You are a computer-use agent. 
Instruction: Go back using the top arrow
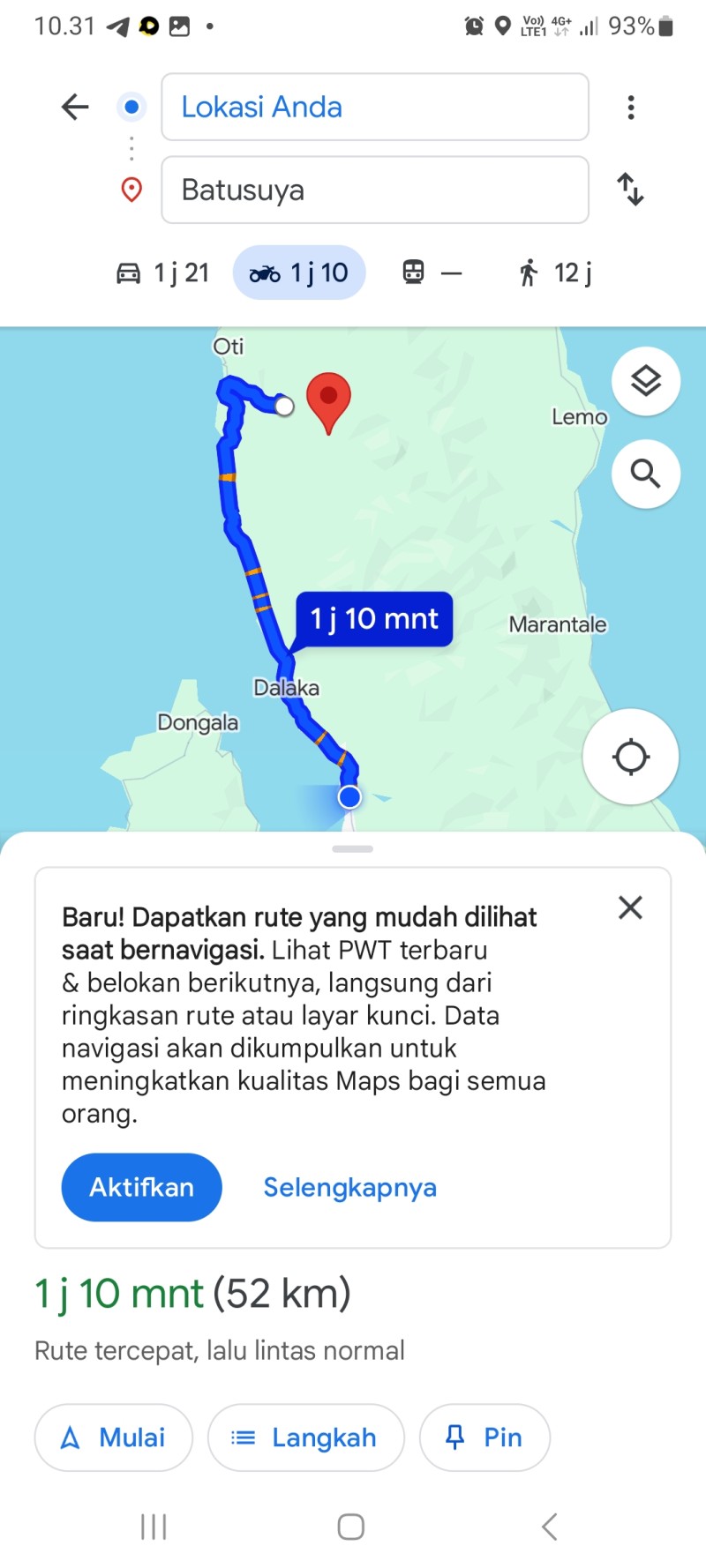point(75,108)
